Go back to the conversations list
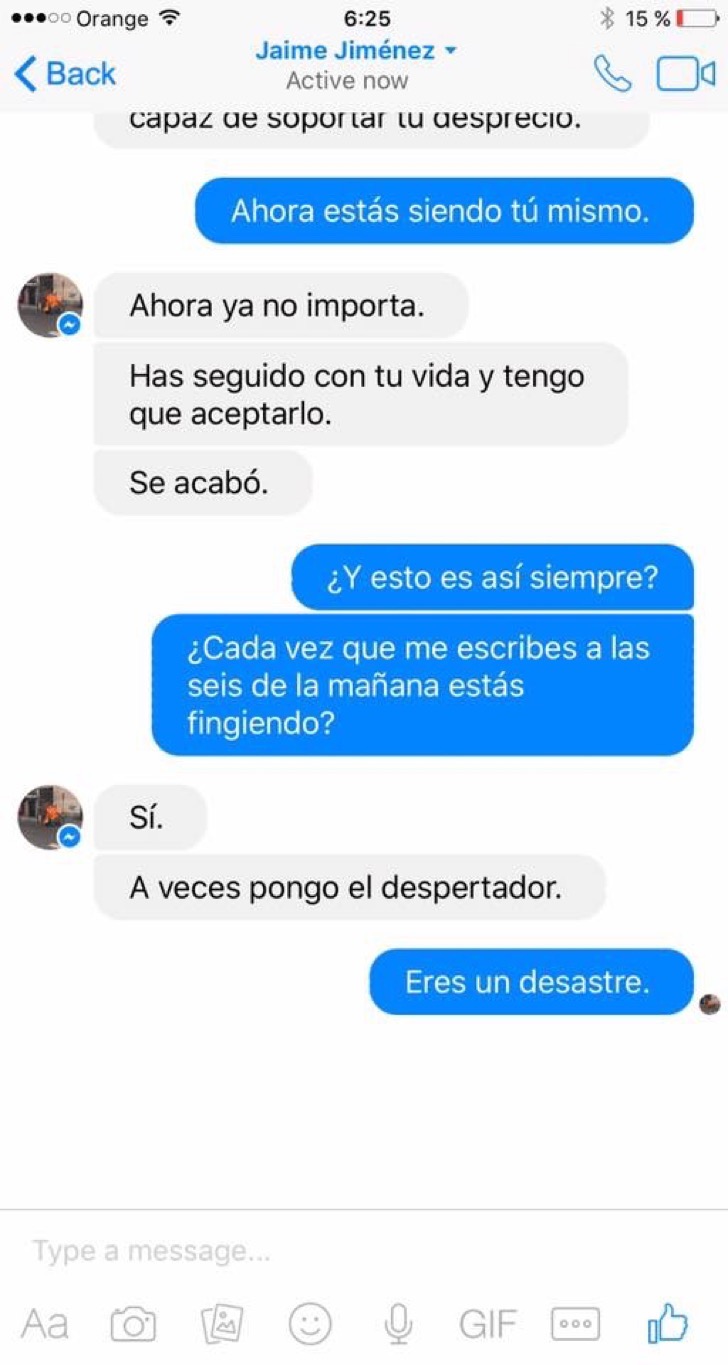 click(65, 74)
